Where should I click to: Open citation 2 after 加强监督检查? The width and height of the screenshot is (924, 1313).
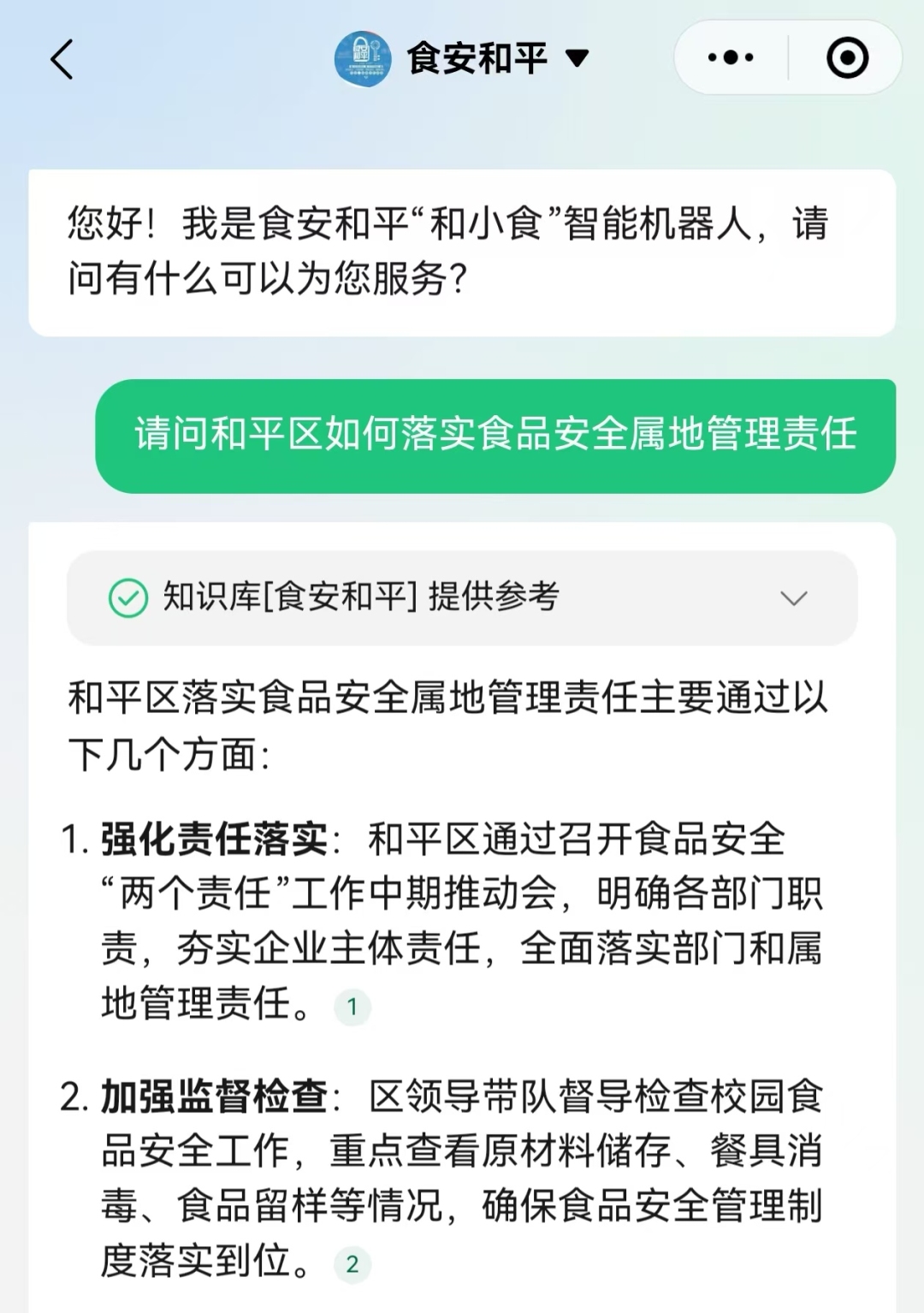352,1264
